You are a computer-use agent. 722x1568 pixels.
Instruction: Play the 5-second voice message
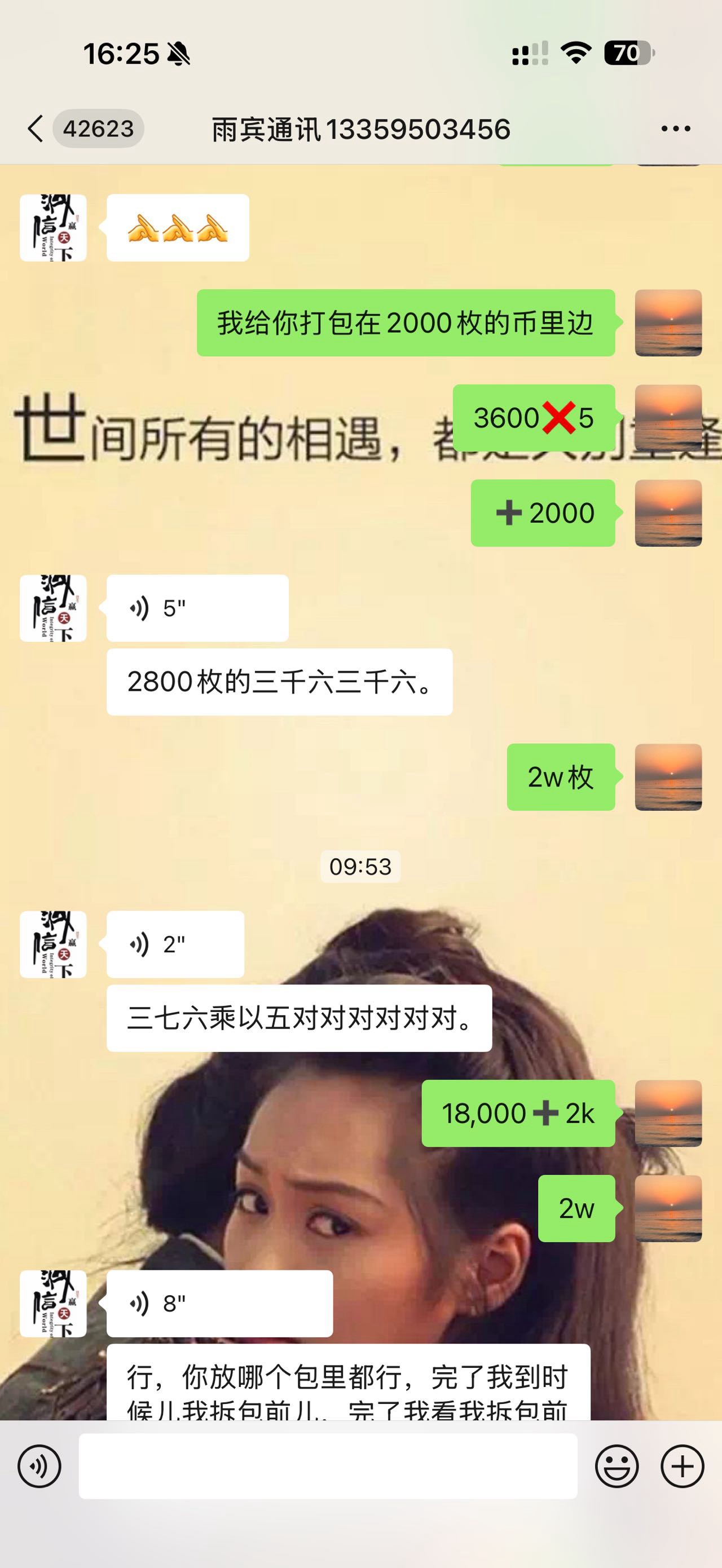tap(197, 608)
